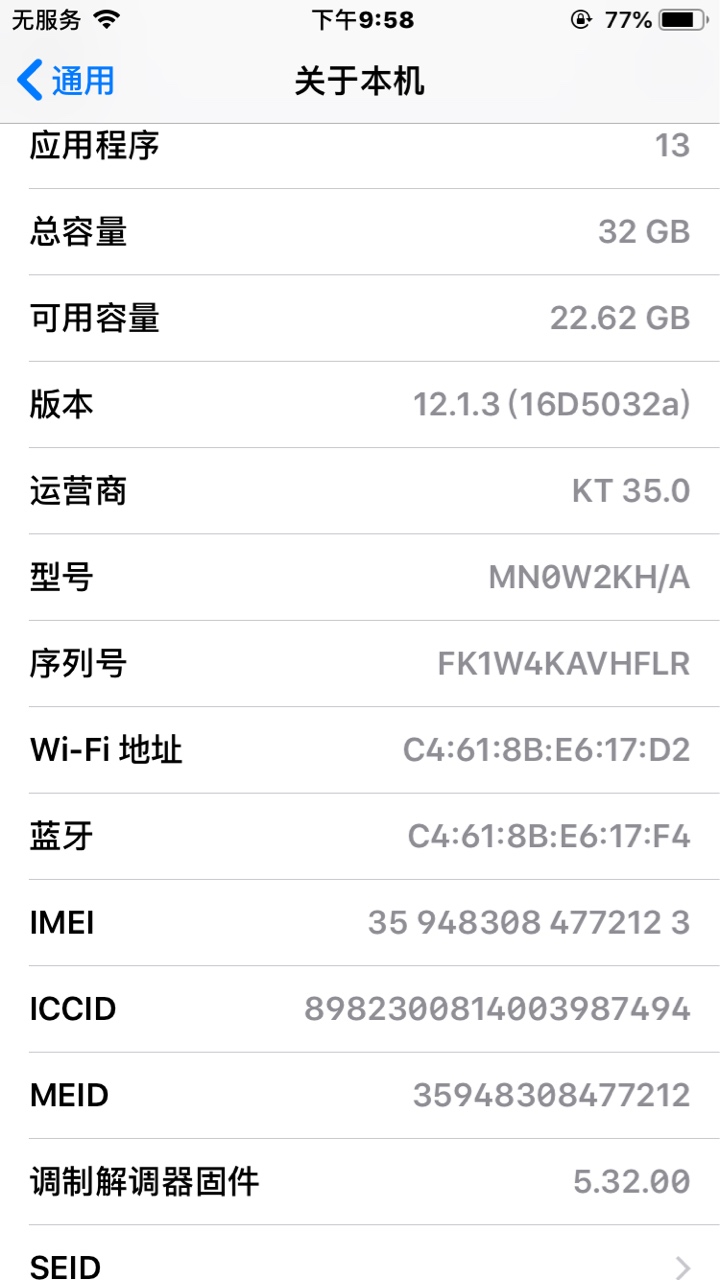Screen dimensions: 720x1280
Task: Tap the battery percentage 77% indicator
Action: [x=629, y=18]
